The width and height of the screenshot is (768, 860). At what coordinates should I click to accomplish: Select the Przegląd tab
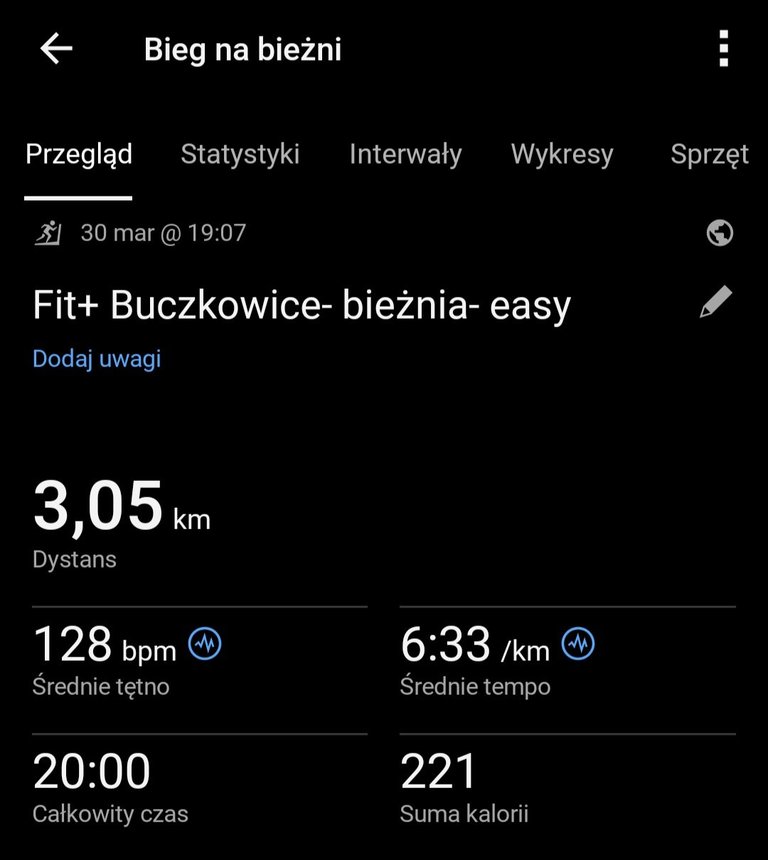(79, 155)
